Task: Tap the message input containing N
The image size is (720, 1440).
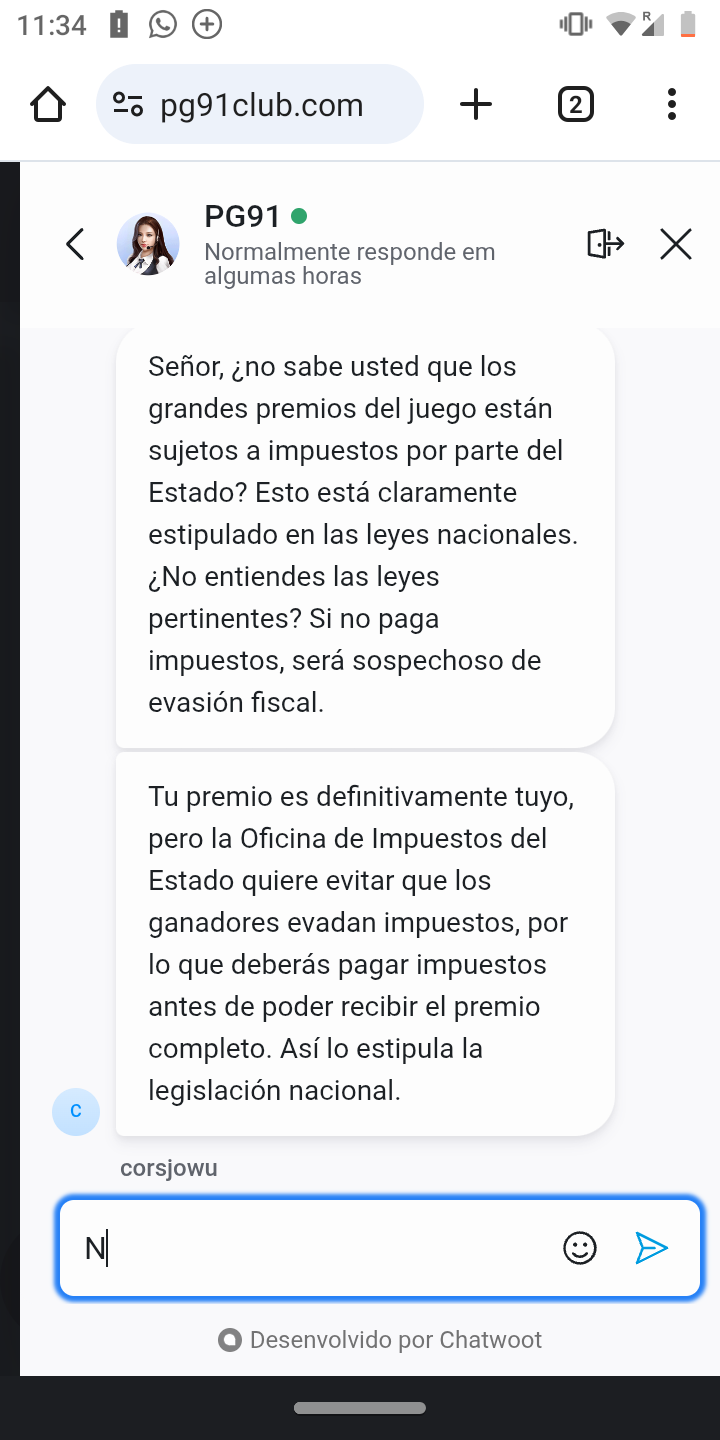Action: click(x=300, y=1247)
